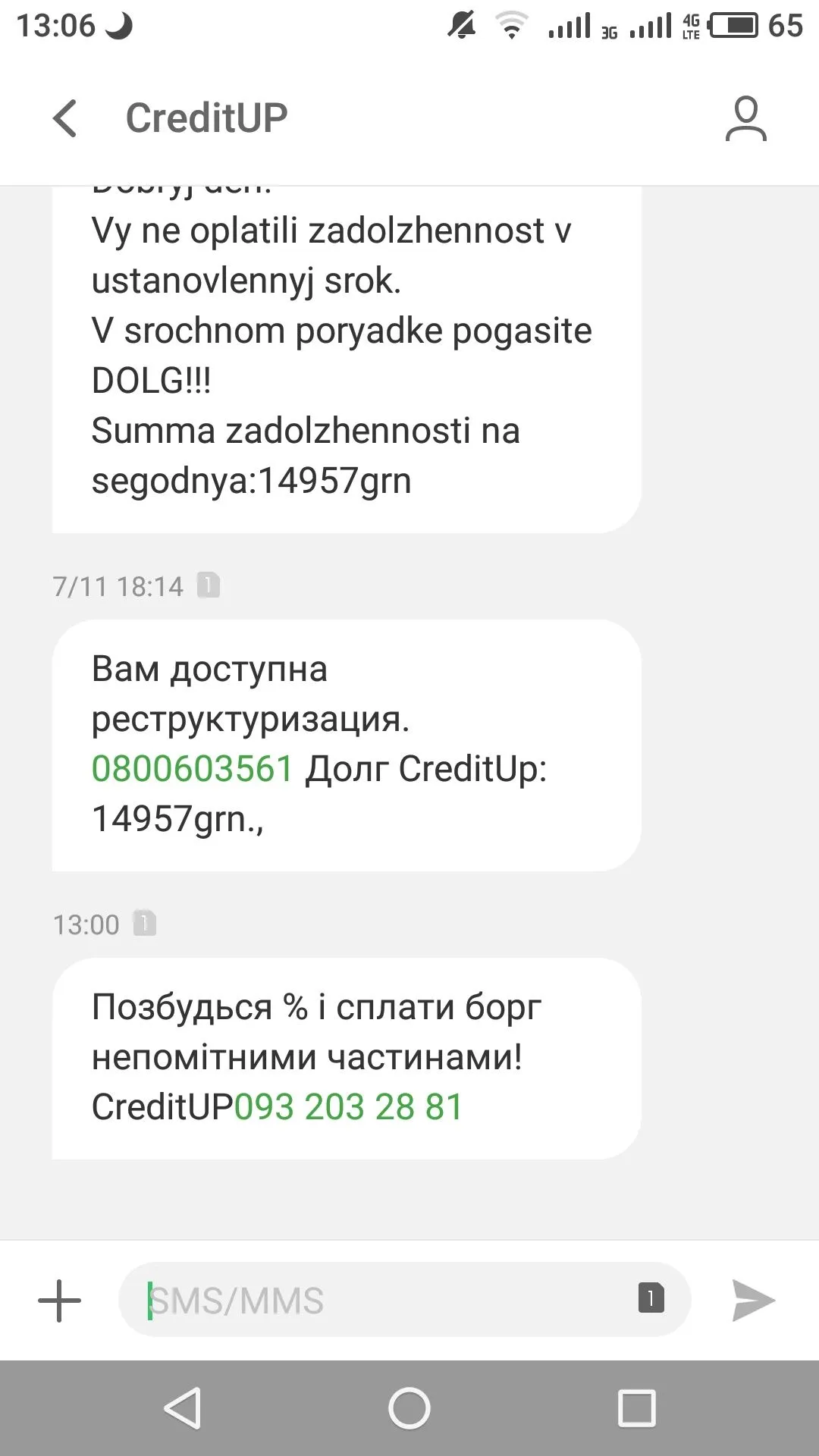Tap the system home button
Viewport: 819px width, 1456px height.
click(409, 1408)
